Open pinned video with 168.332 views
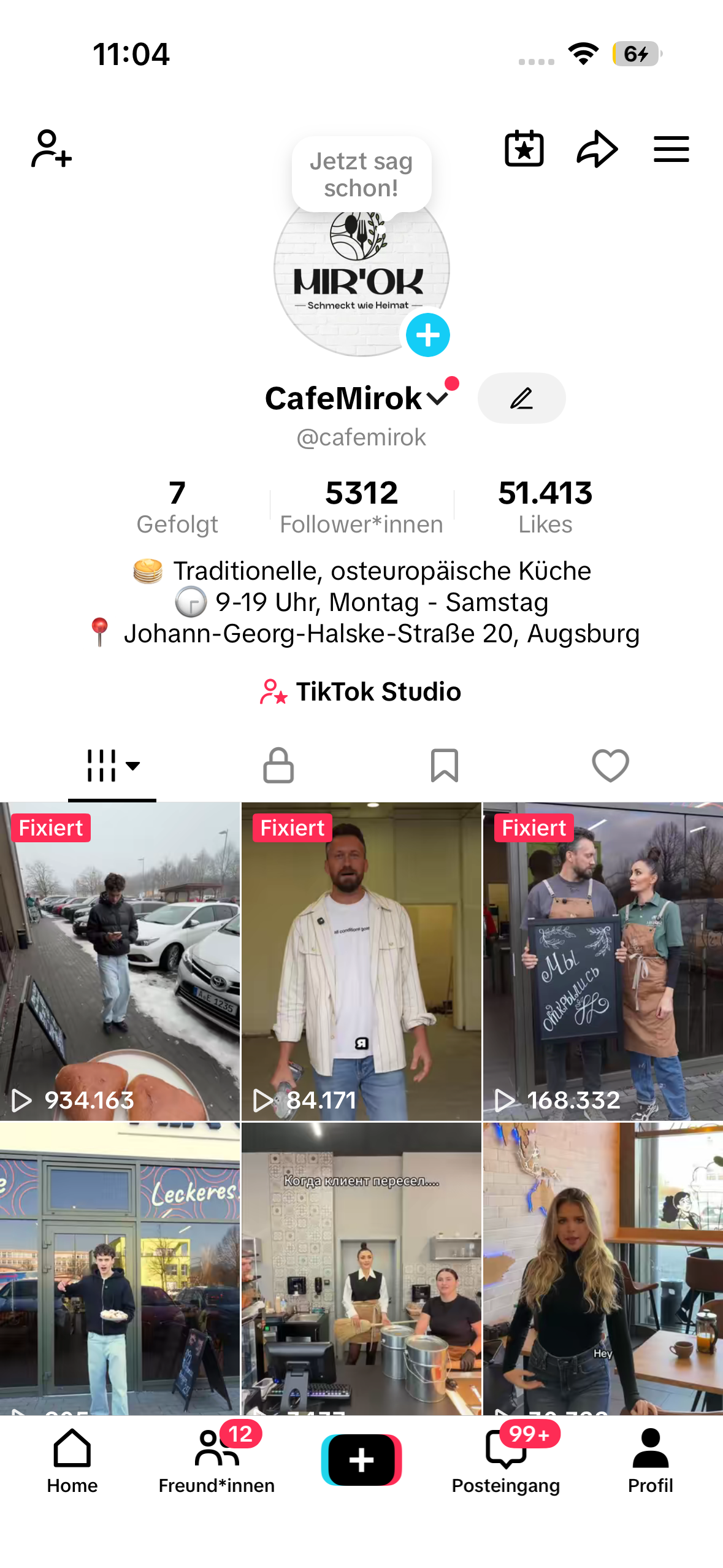Viewport: 723px width, 1568px height. click(x=603, y=961)
